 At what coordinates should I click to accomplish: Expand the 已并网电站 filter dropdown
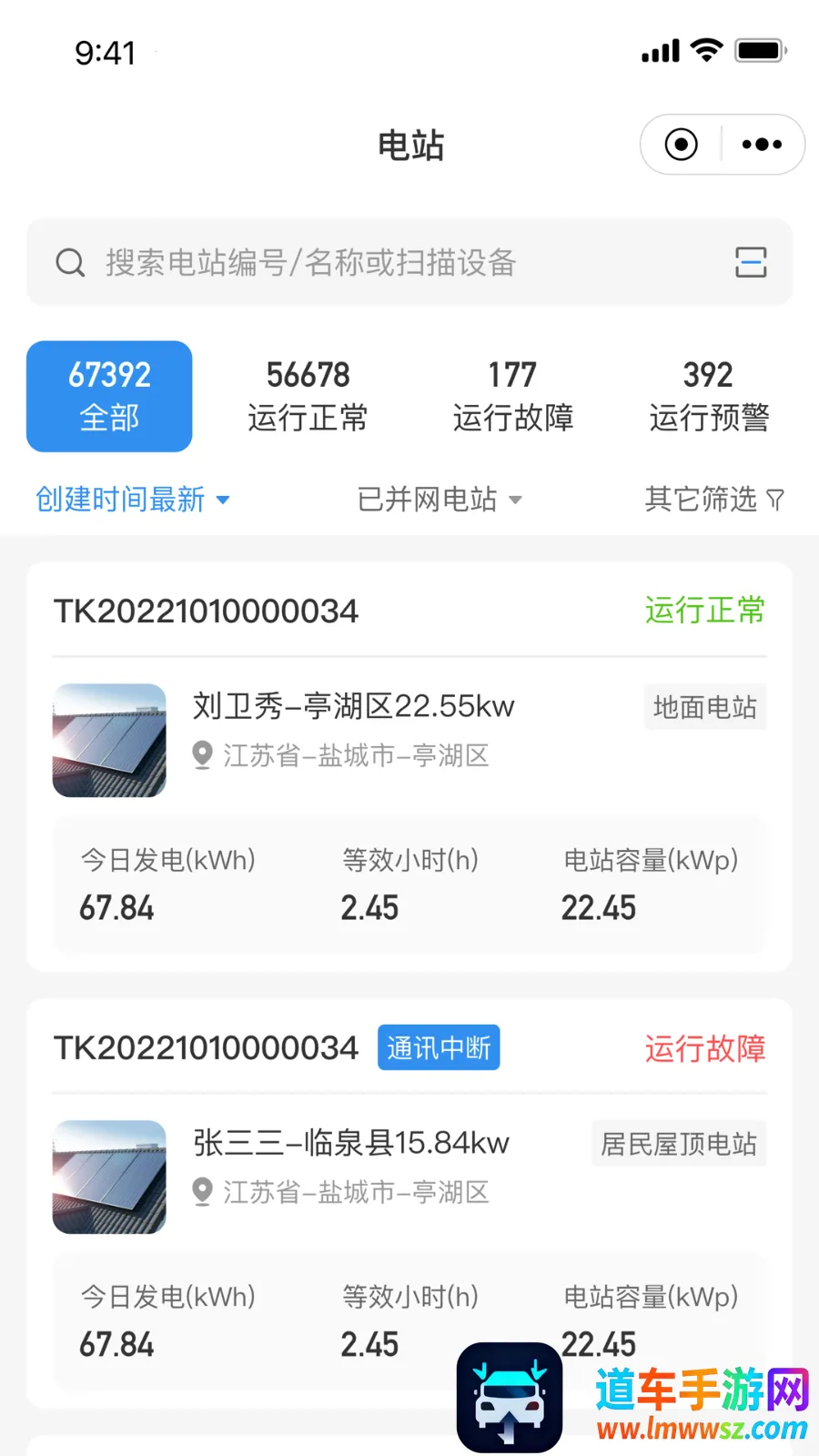tap(440, 500)
